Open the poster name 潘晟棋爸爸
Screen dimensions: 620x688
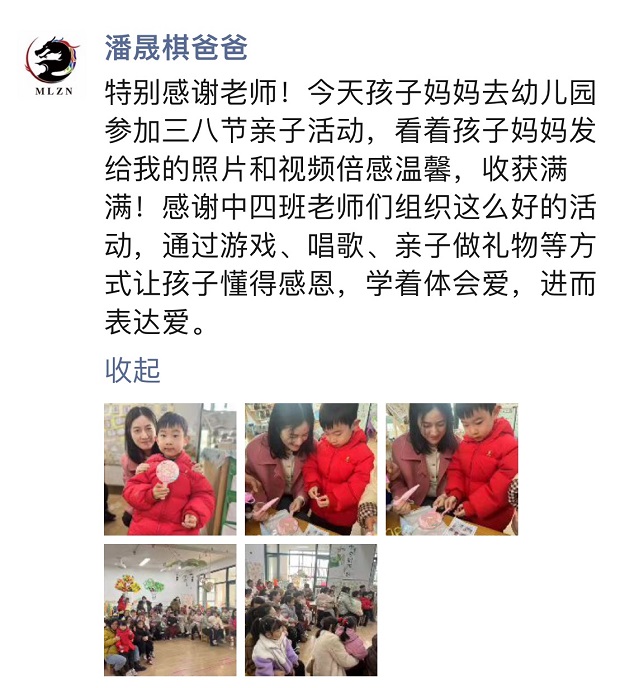tap(176, 47)
